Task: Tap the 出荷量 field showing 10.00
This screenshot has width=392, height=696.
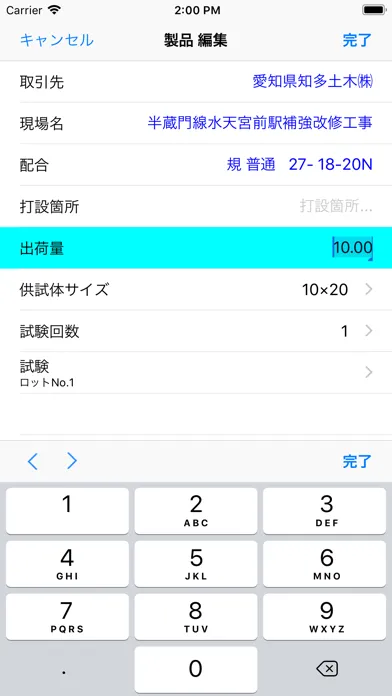Action: [x=196, y=248]
